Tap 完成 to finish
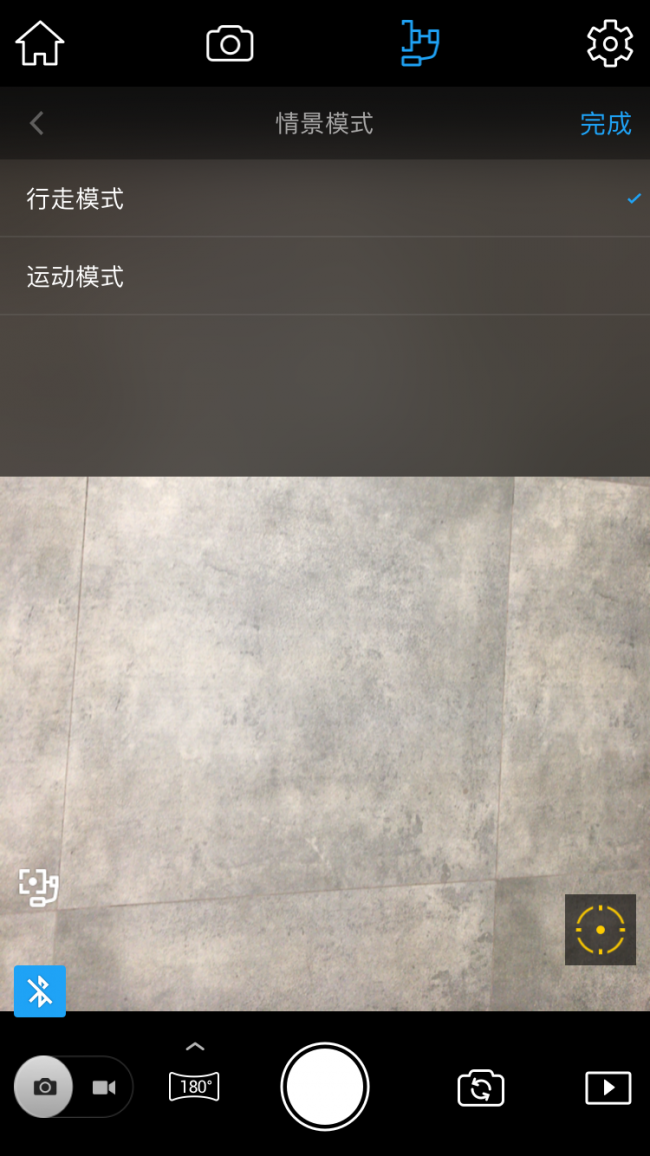Screen dimensions: 650x1156 pyautogui.click(x=605, y=123)
